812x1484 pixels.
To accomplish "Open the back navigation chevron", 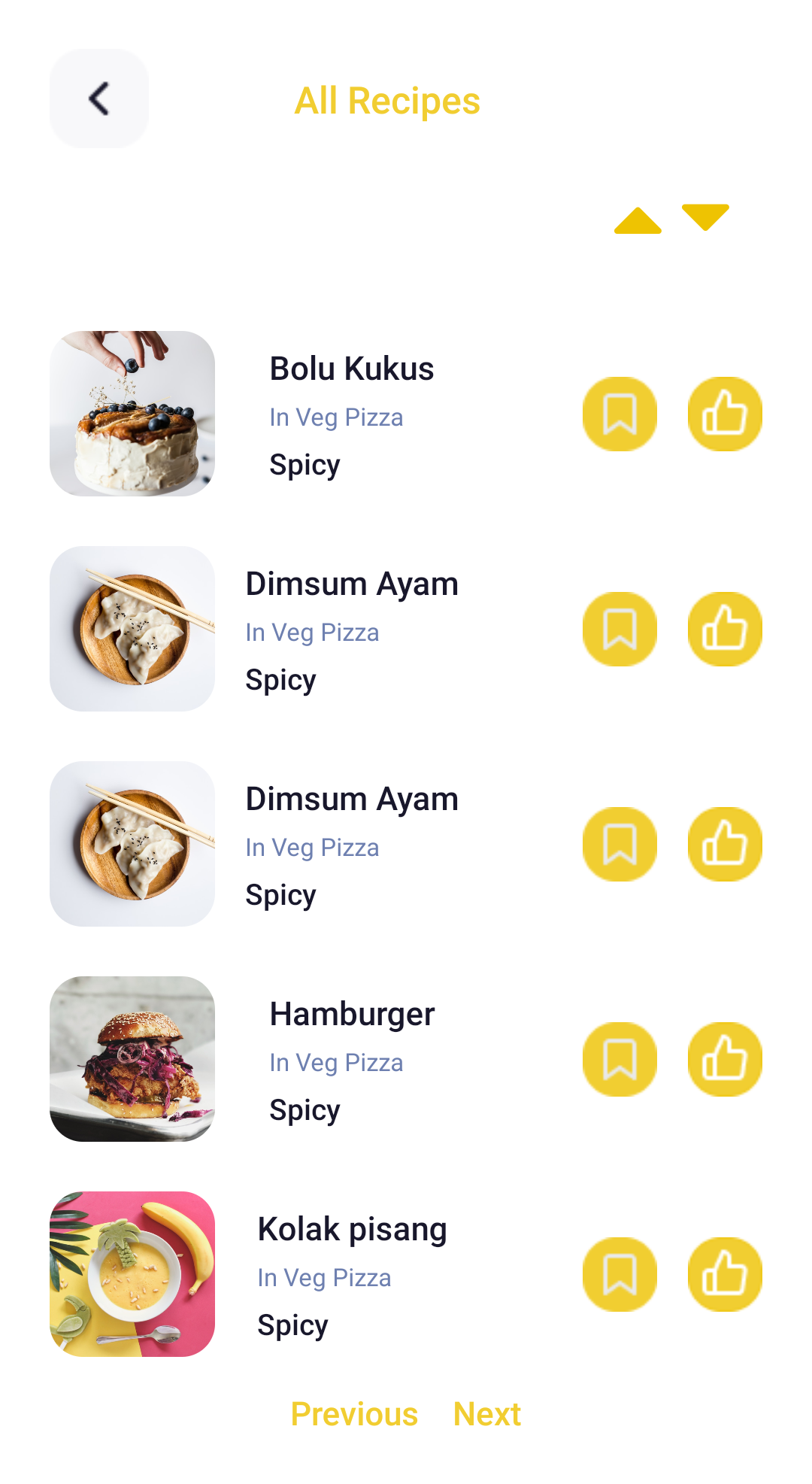I will click(98, 99).
